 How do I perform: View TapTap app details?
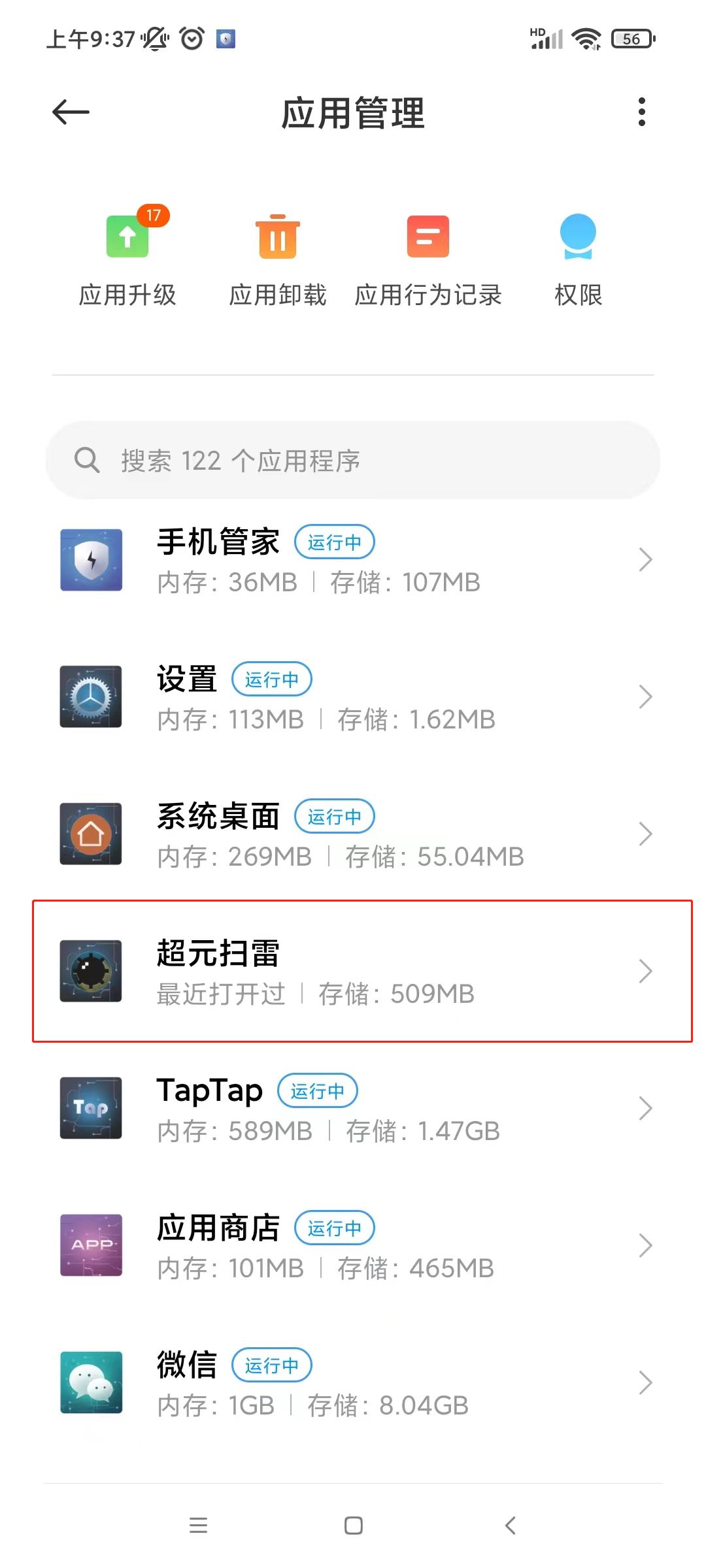pyautogui.click(x=353, y=1109)
